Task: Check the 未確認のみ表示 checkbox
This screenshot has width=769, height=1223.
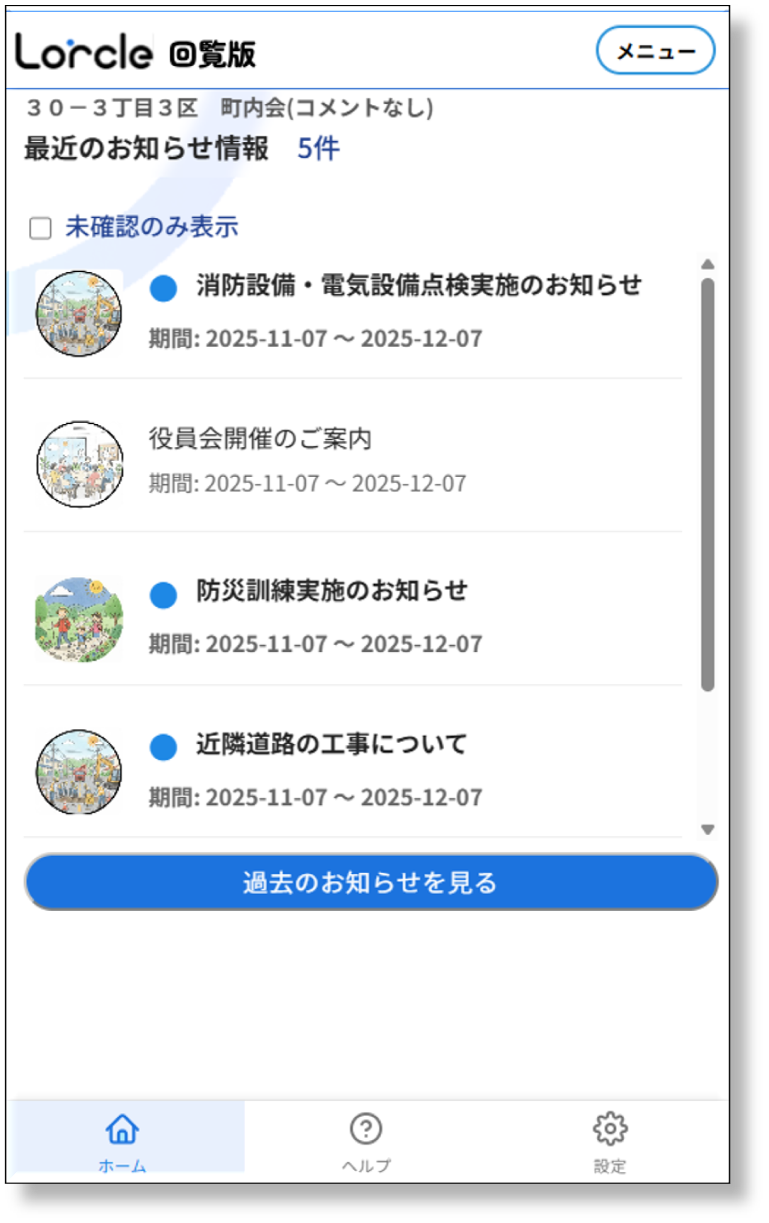Action: (40, 229)
